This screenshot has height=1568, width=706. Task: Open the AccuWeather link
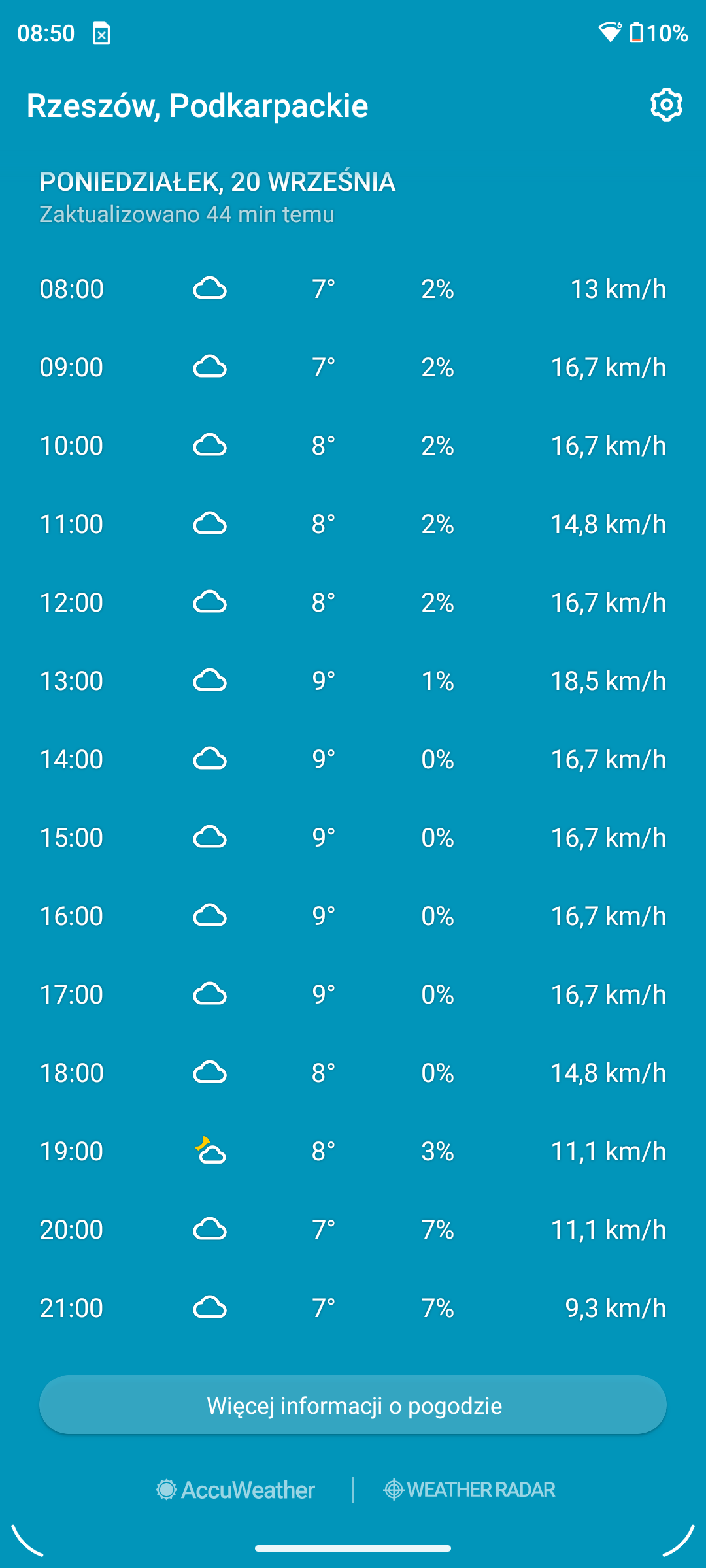pos(235,1490)
